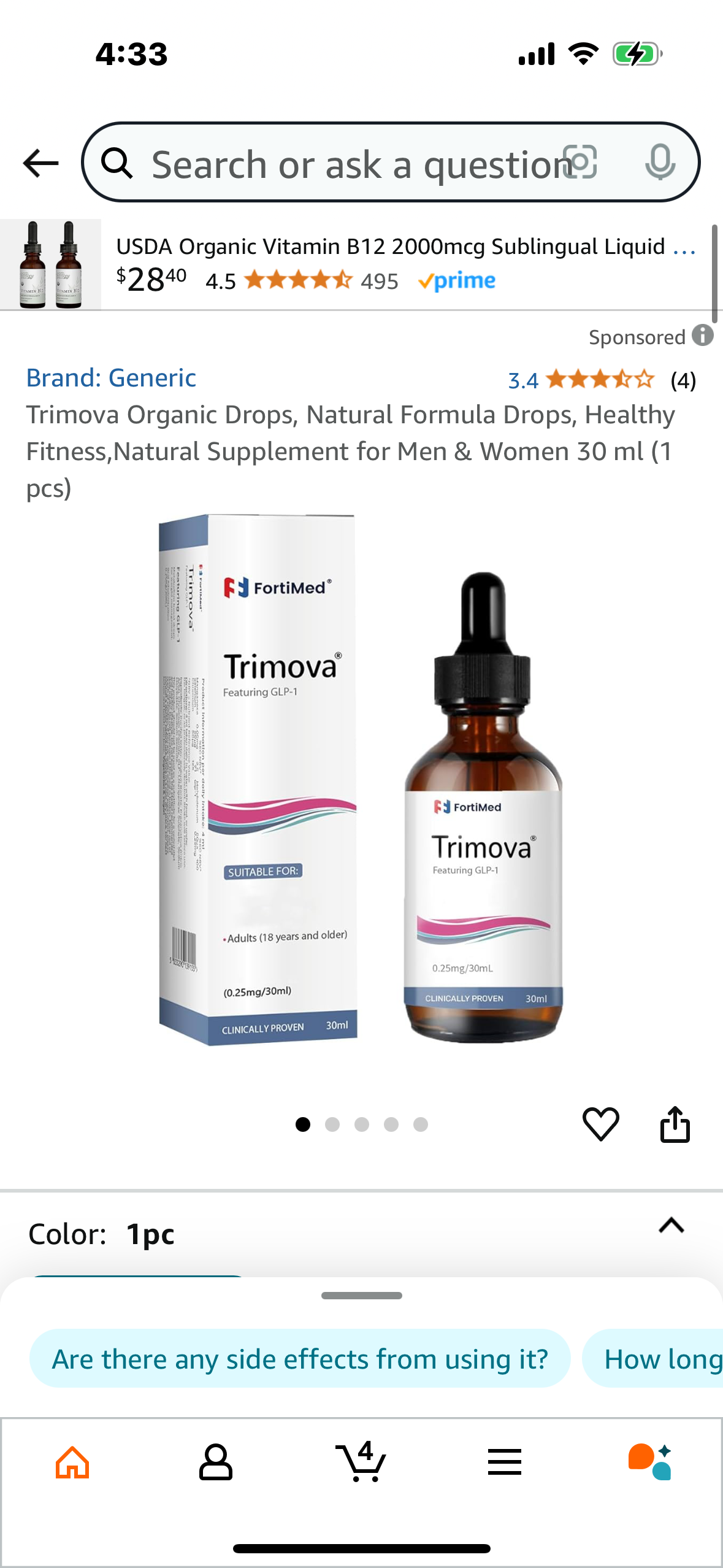Jump to the second image dot
The width and height of the screenshot is (723, 1568).
[332, 1124]
